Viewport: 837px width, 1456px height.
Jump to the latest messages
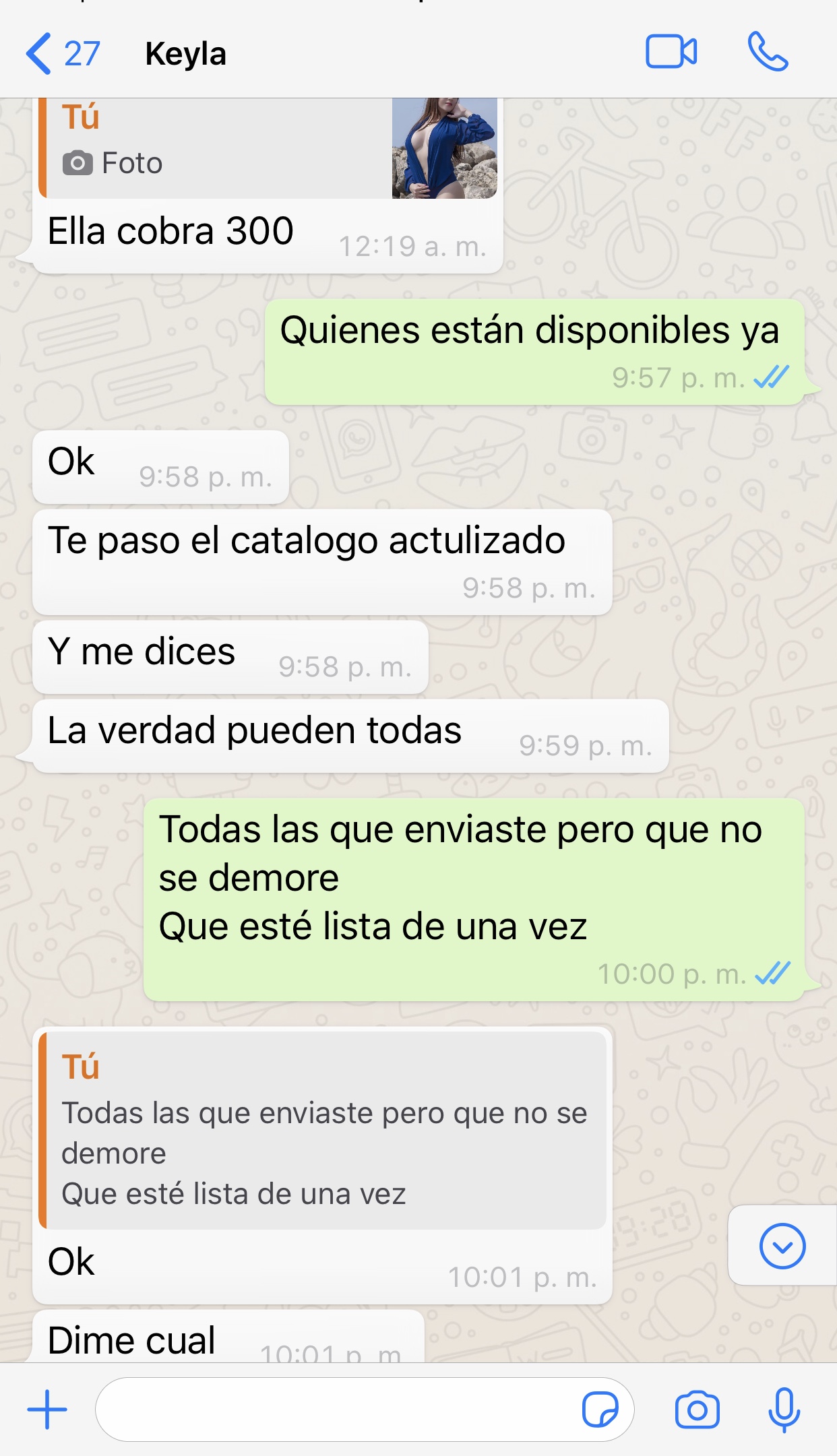click(782, 1246)
